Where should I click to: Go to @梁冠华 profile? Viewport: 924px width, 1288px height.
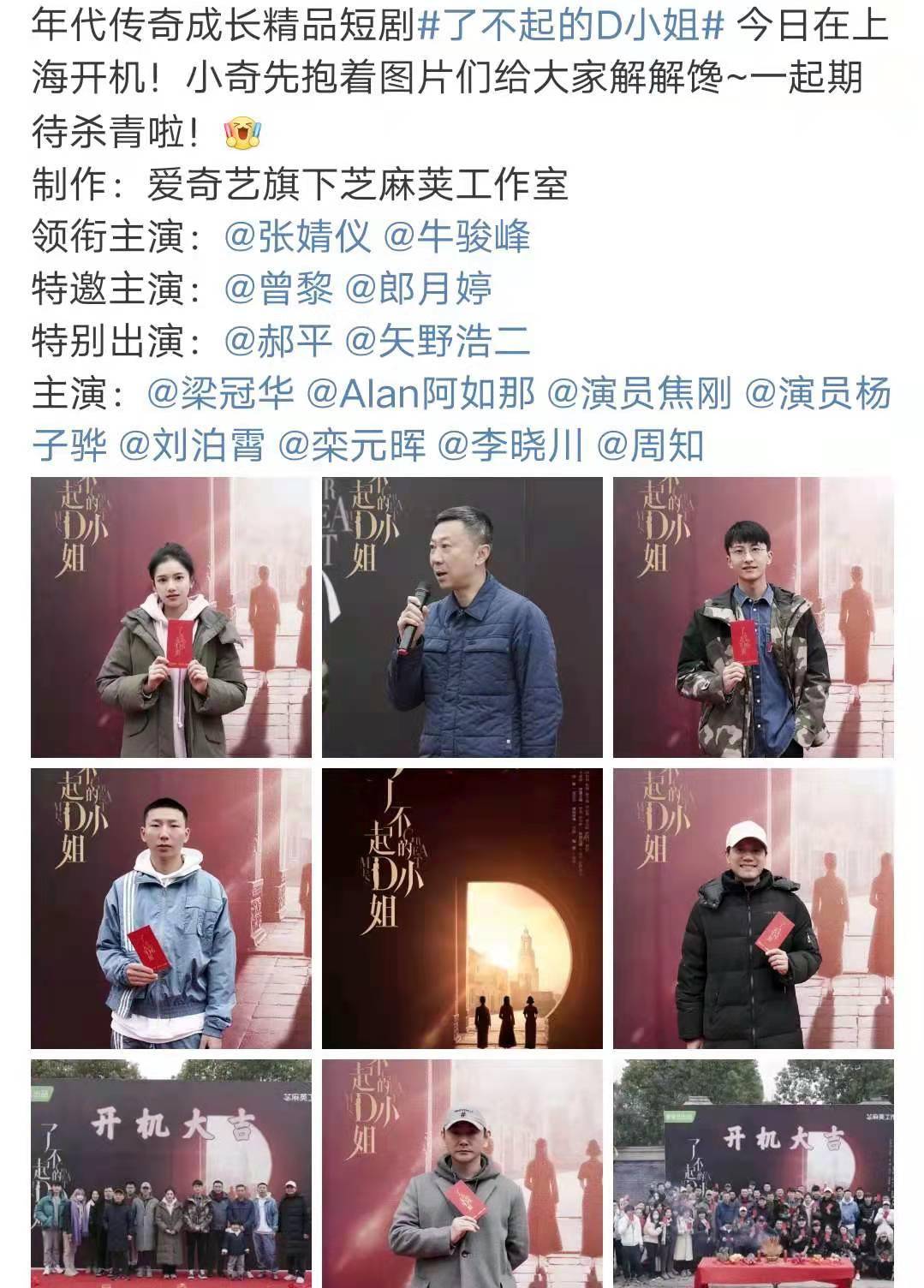point(221,393)
